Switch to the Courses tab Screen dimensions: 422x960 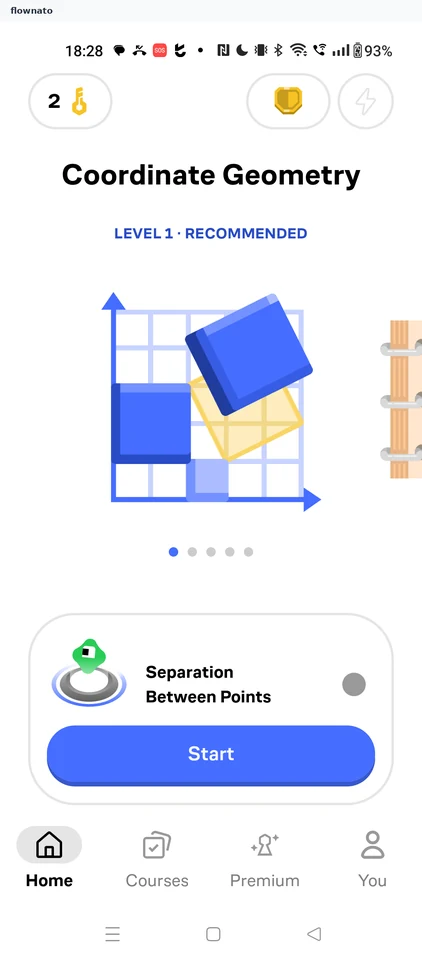157,858
